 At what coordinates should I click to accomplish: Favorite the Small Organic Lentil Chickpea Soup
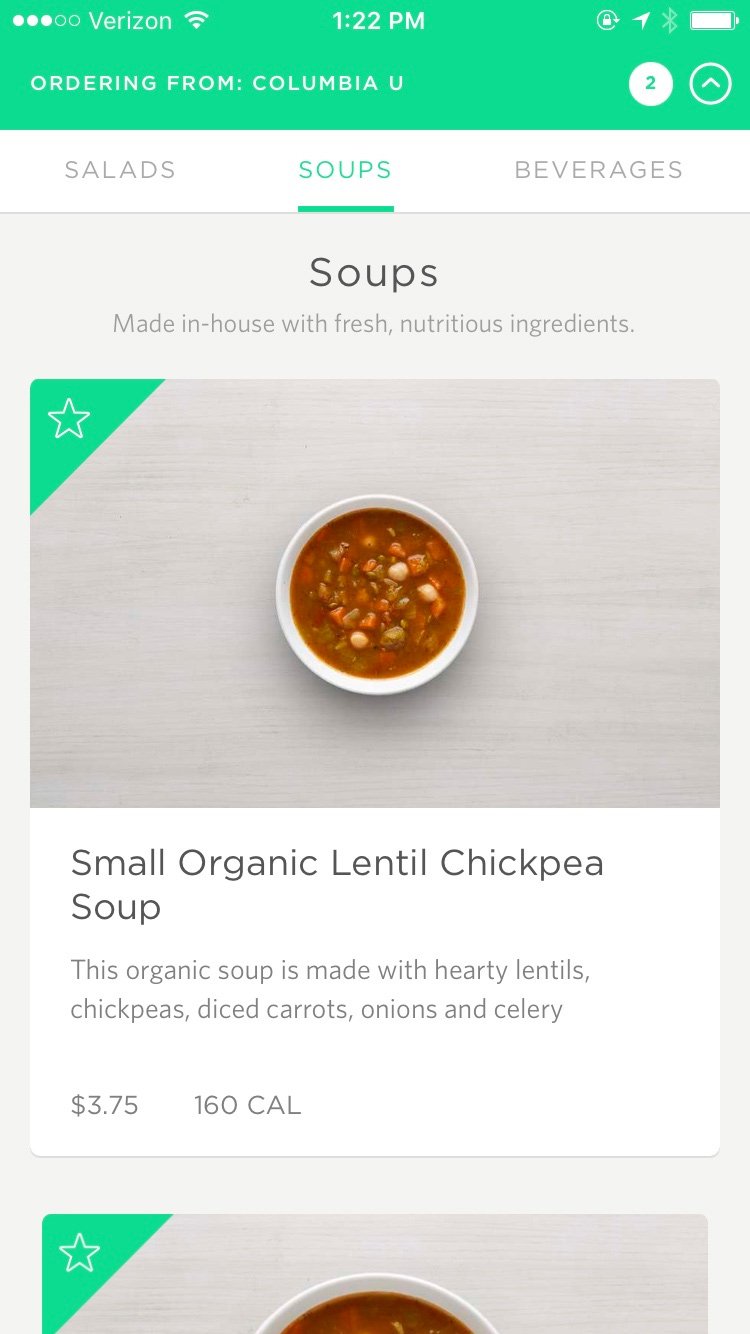[69, 419]
